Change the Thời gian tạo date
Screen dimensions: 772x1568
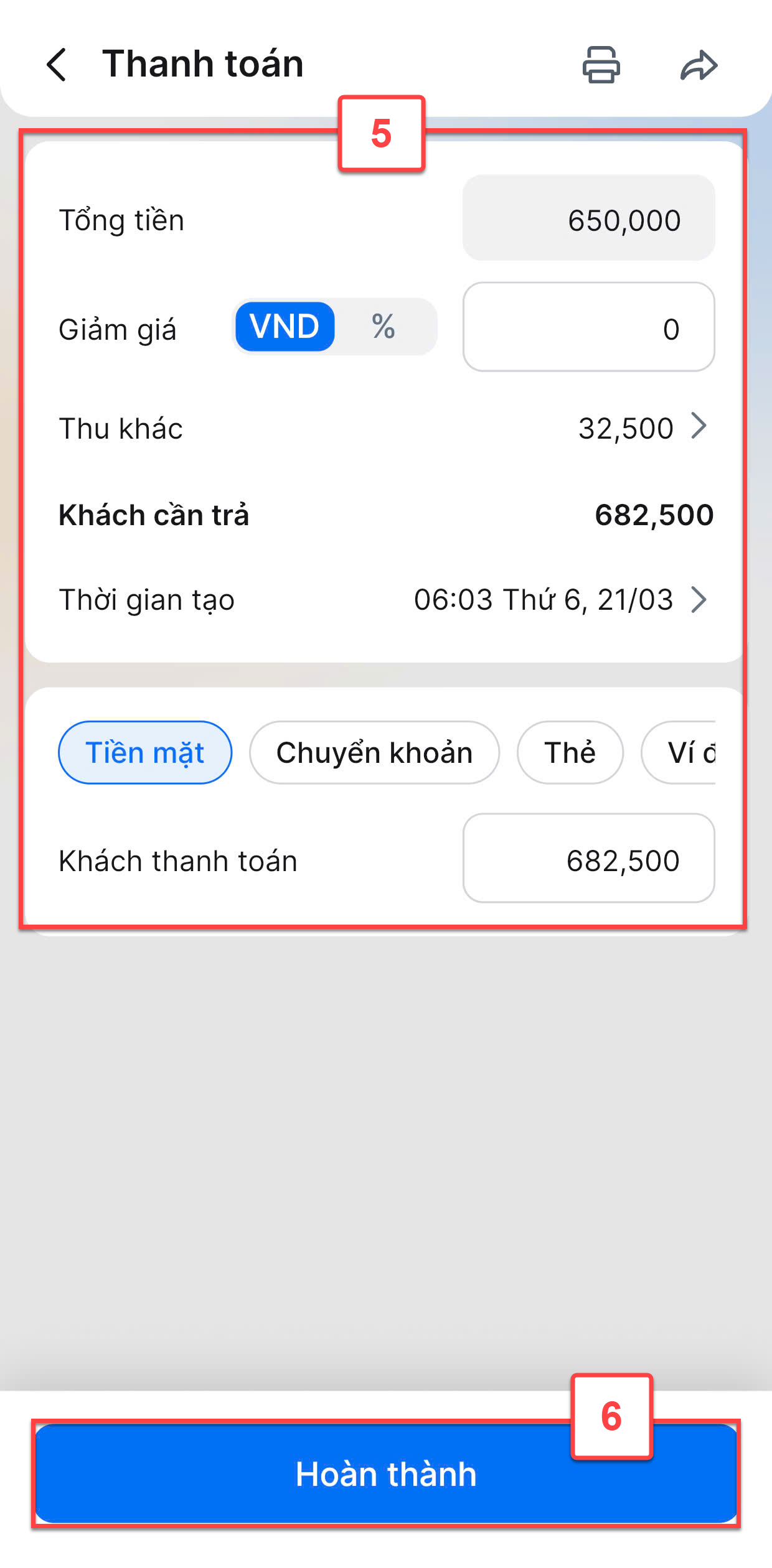coord(559,600)
